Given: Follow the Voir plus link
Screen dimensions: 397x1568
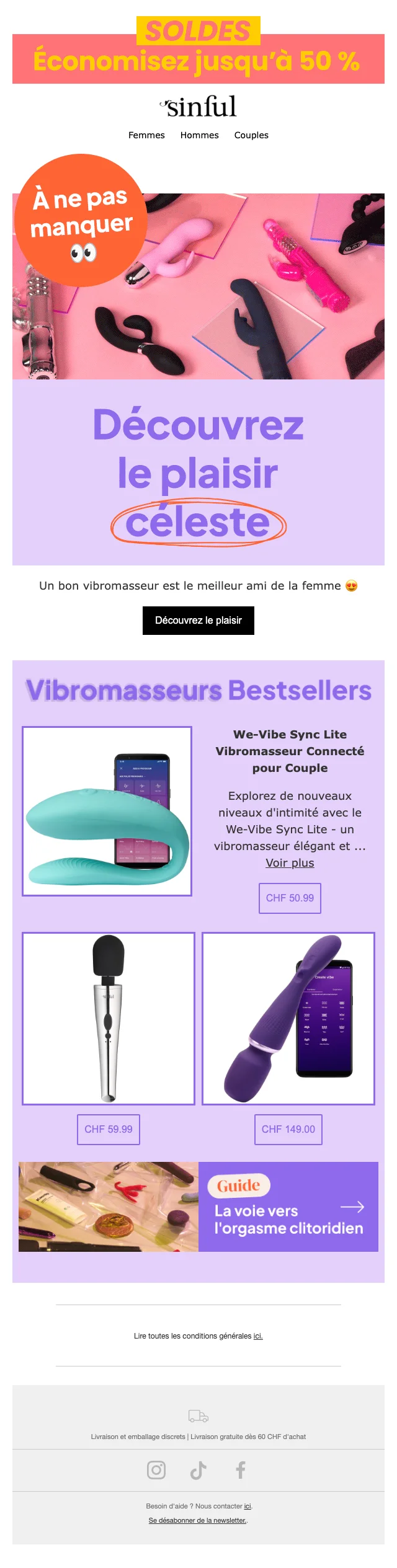Looking at the screenshot, I should 290,862.
